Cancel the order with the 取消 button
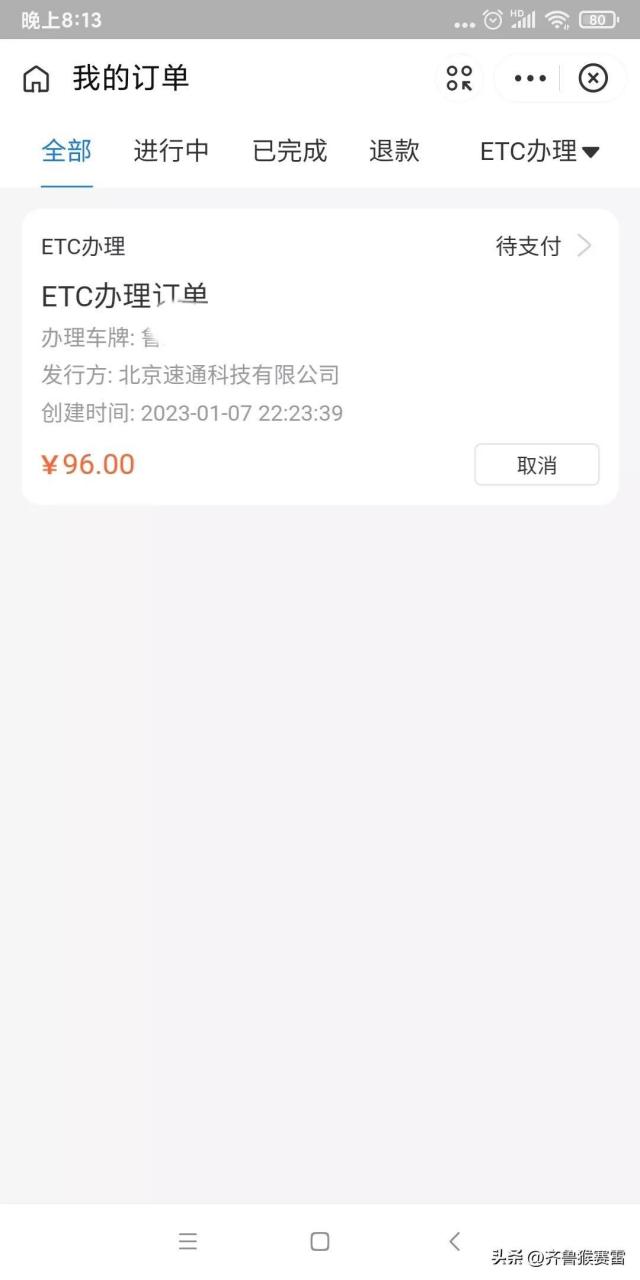Screen dimensions: 640x1280 [537, 465]
